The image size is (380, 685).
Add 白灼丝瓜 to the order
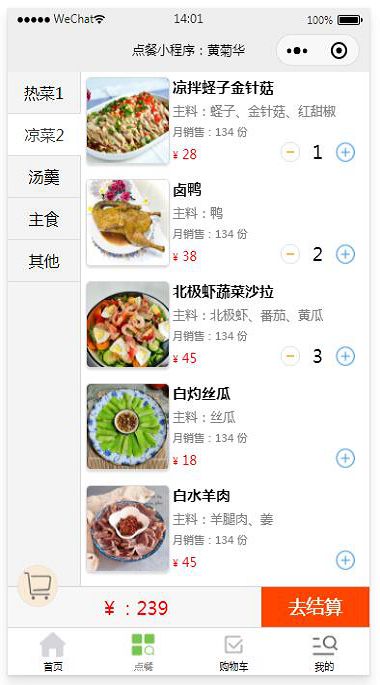pyautogui.click(x=345, y=458)
